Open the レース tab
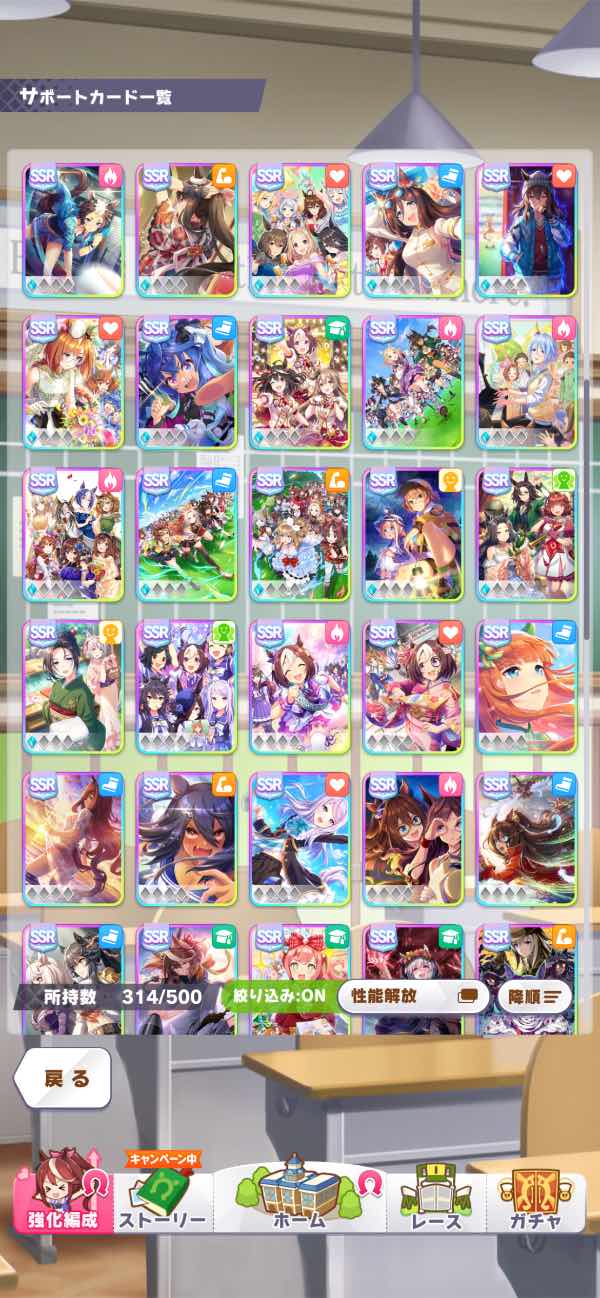The width and height of the screenshot is (600, 1298). click(x=436, y=1198)
